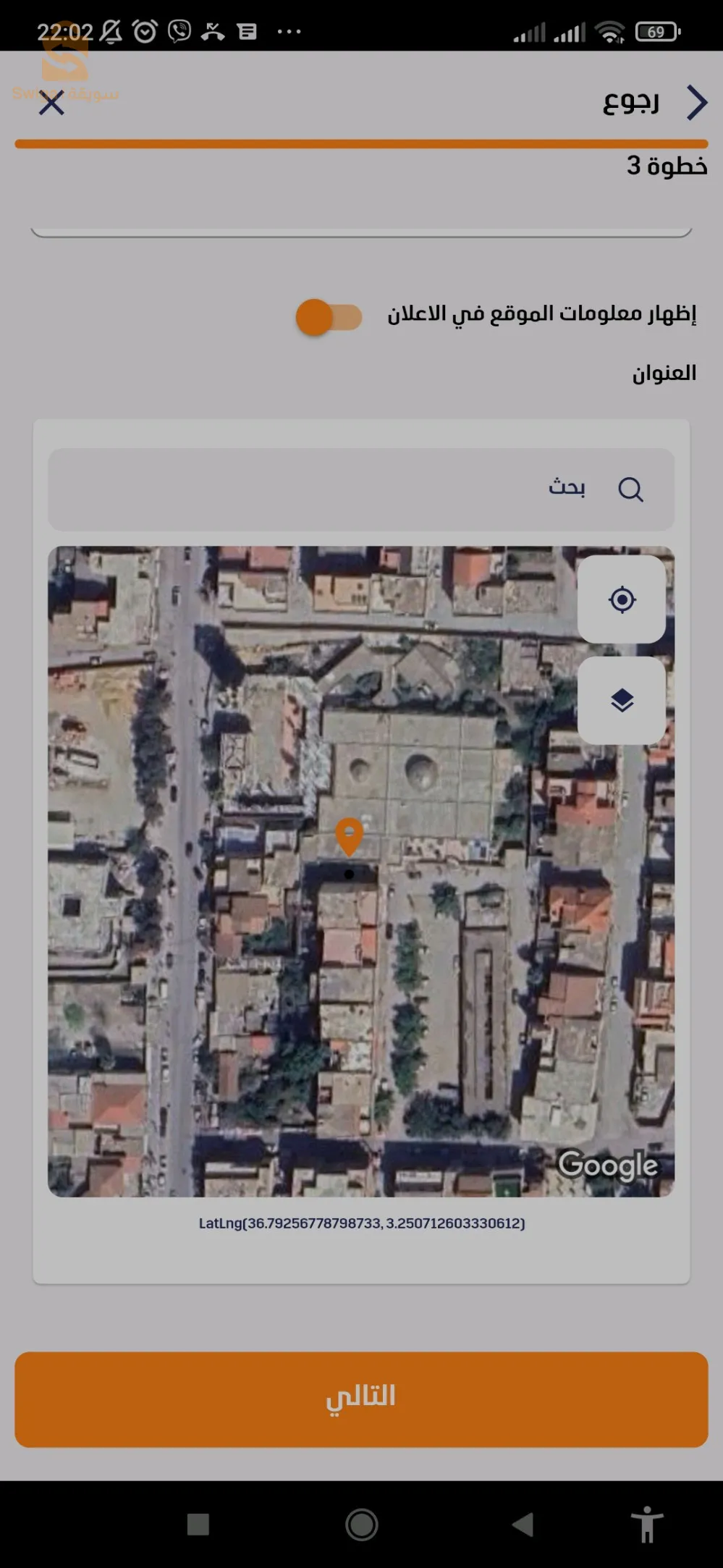
Task: Toggle showing location info in the ad
Action: pos(329,317)
